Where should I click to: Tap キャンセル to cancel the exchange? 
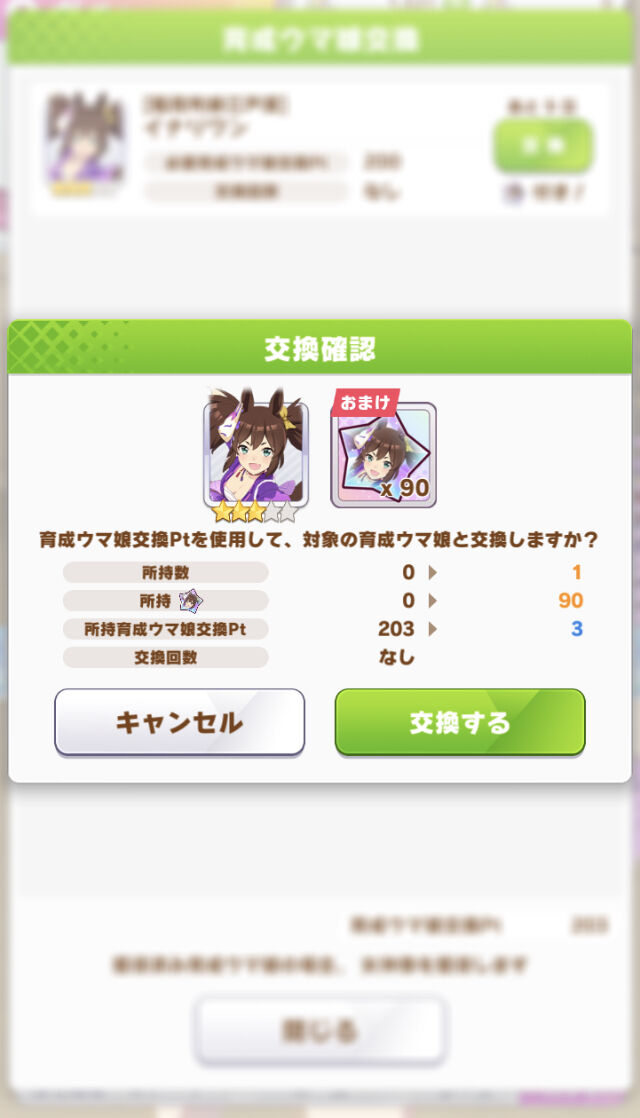tap(180, 722)
